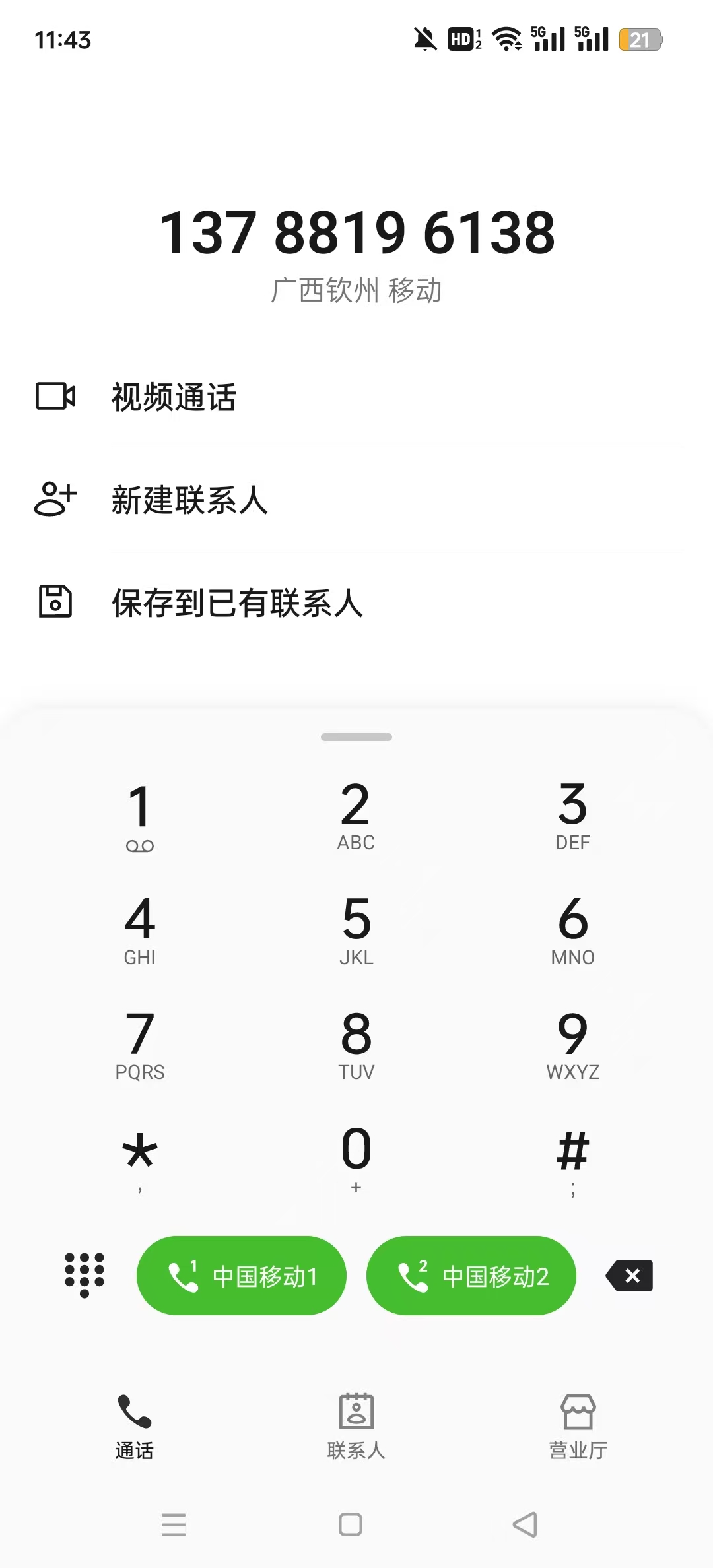Create a new contact (新建联系人)
The image size is (713, 1568).
tap(356, 499)
